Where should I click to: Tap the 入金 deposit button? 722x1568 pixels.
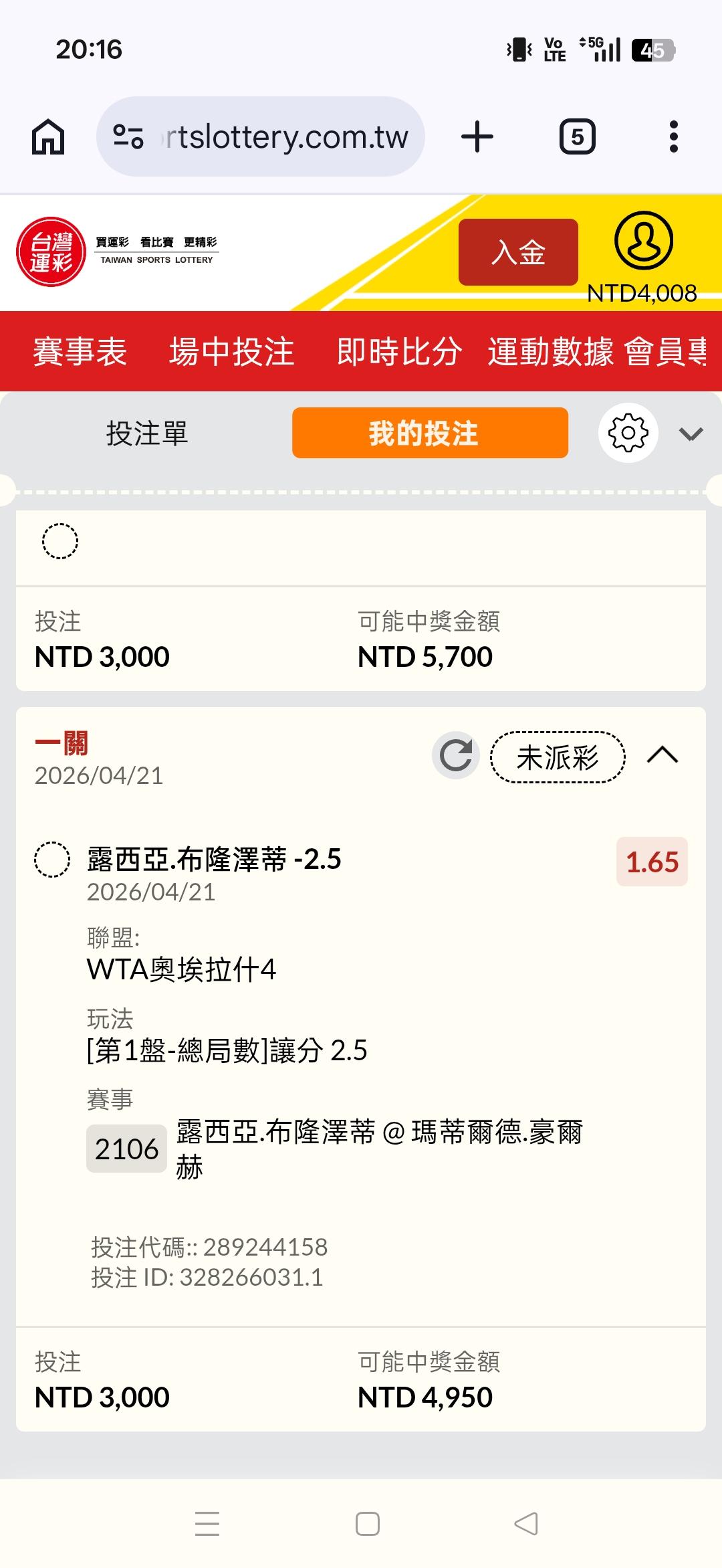pos(518,252)
